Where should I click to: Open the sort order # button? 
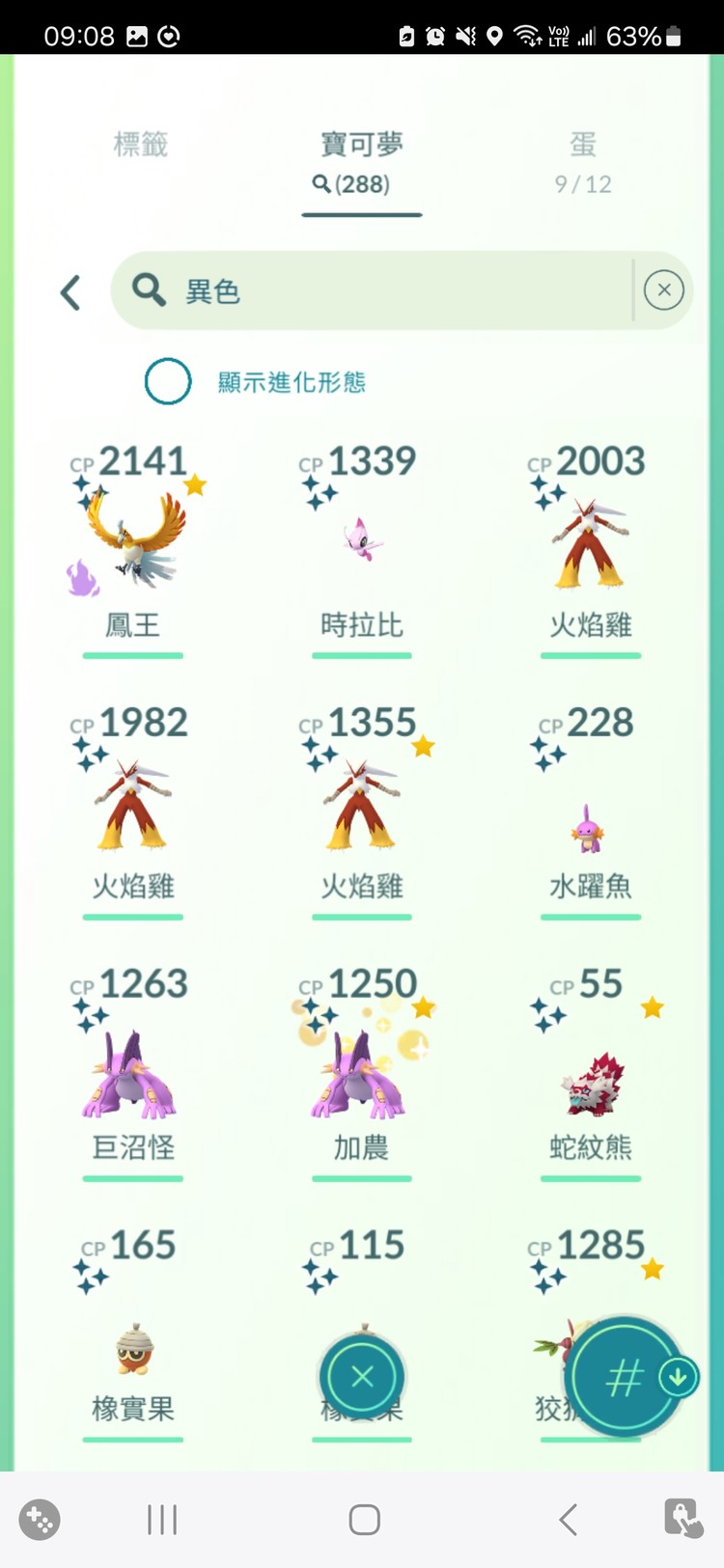pyautogui.click(x=623, y=1377)
